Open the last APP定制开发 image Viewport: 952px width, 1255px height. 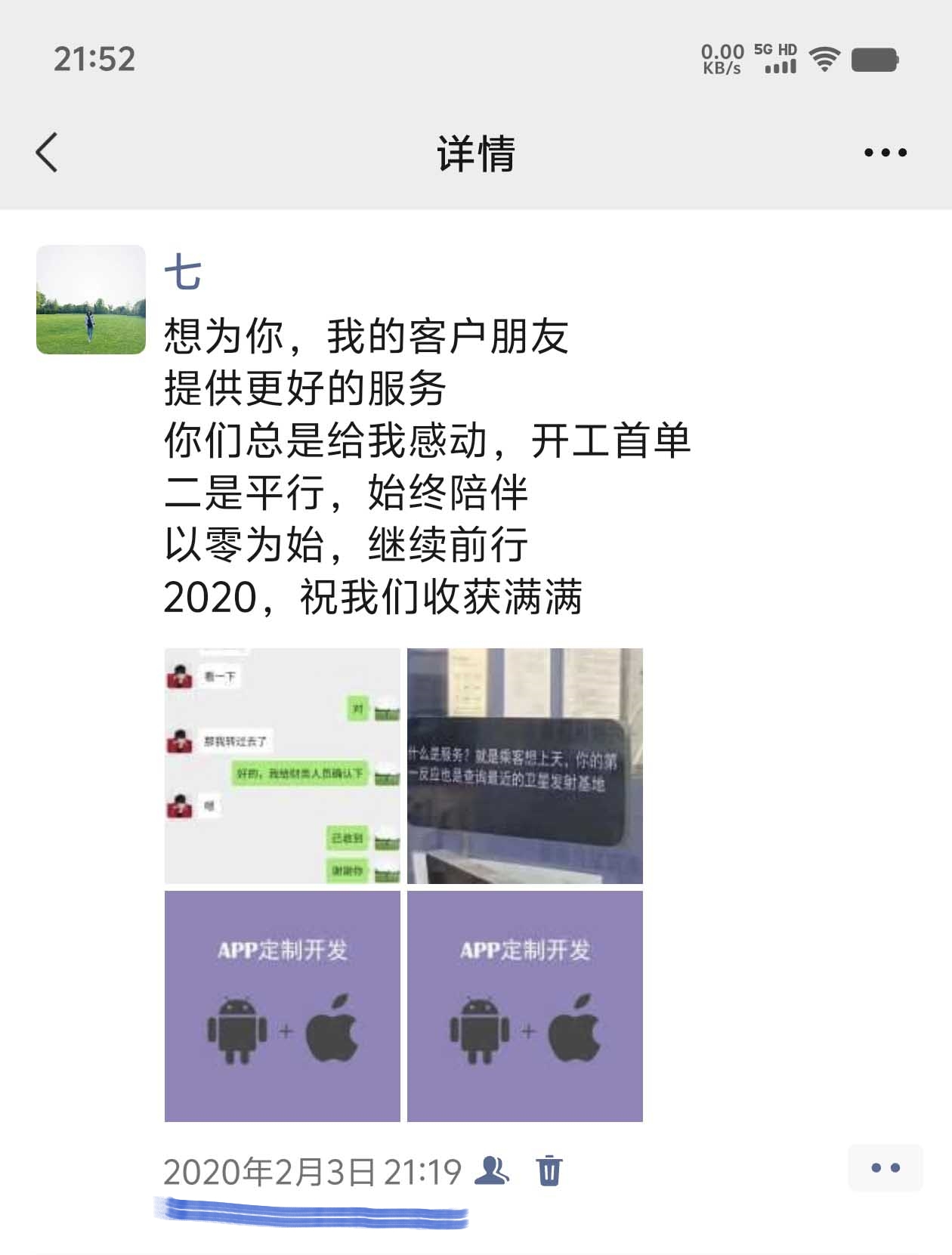(525, 1006)
